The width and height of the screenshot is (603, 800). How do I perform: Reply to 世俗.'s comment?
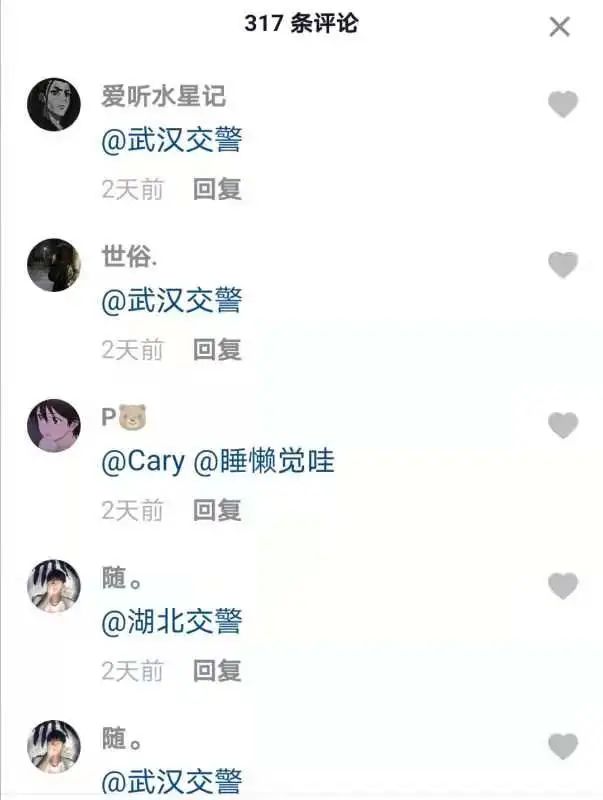click(217, 350)
